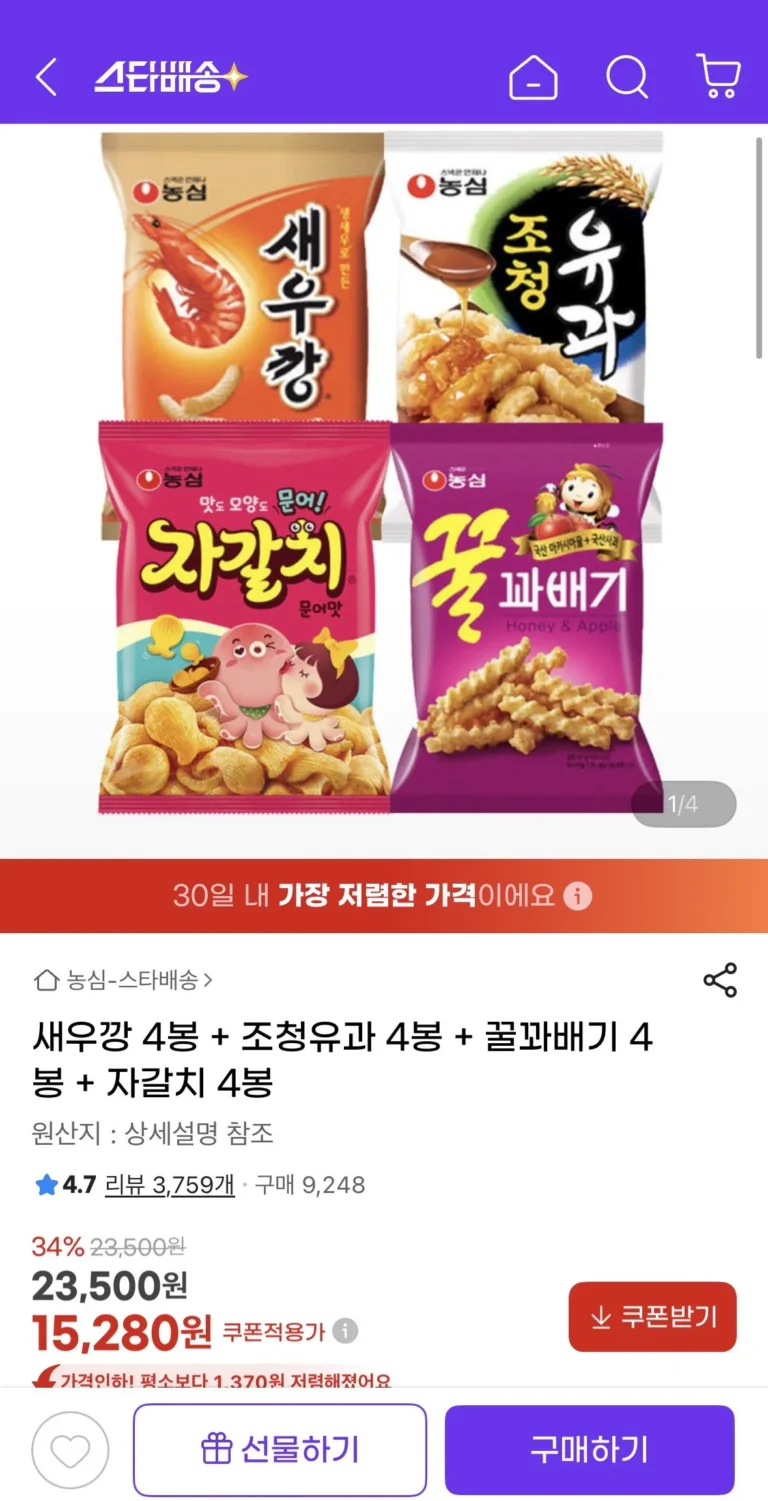Image resolution: width=768 pixels, height=1501 pixels.
Task: Tap the 스타배송 logo
Action: point(170,77)
